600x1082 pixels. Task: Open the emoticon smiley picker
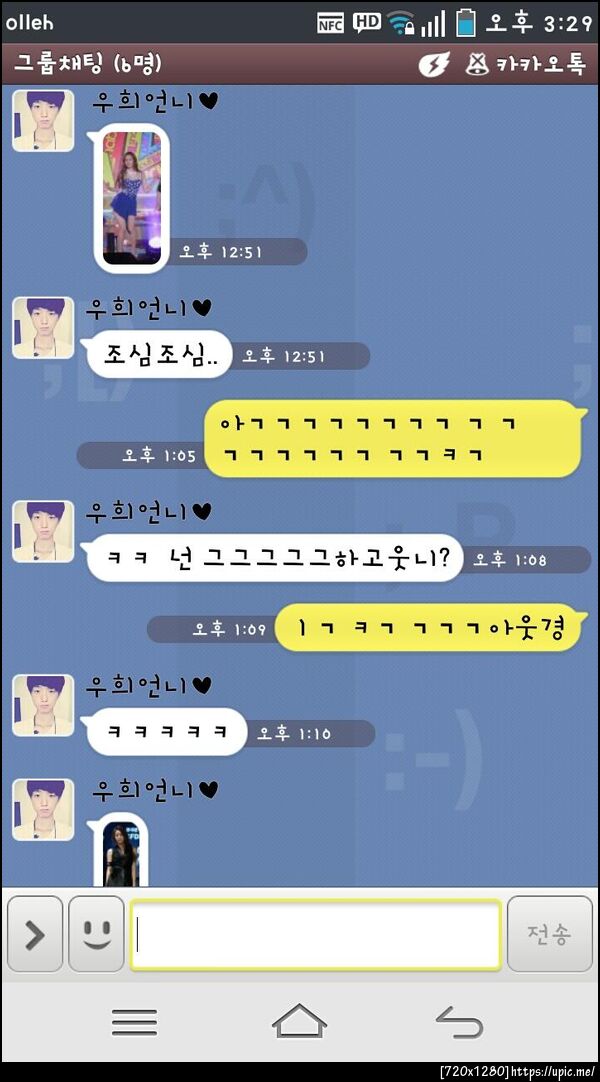(x=96, y=935)
